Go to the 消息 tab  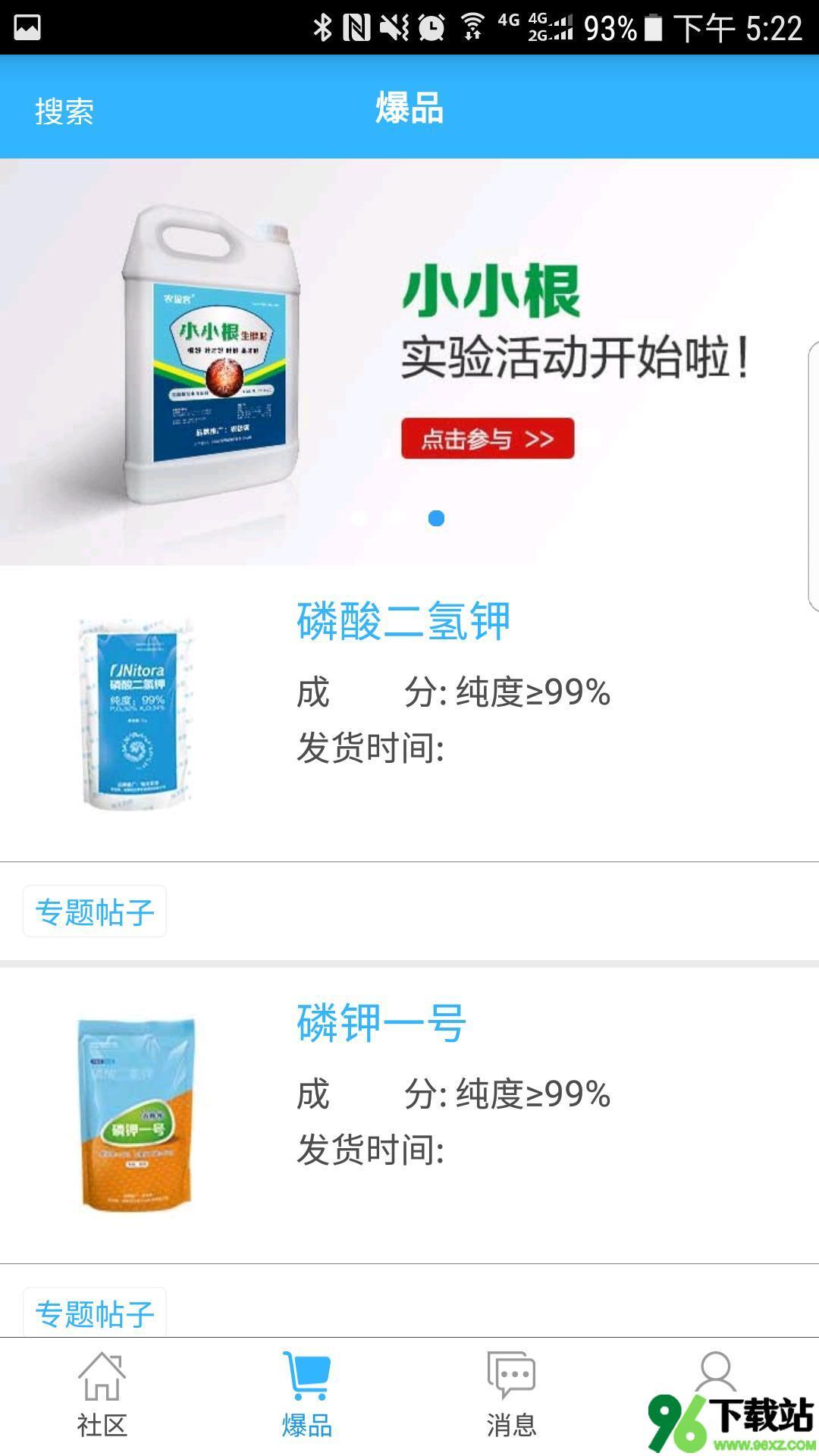click(x=511, y=1397)
